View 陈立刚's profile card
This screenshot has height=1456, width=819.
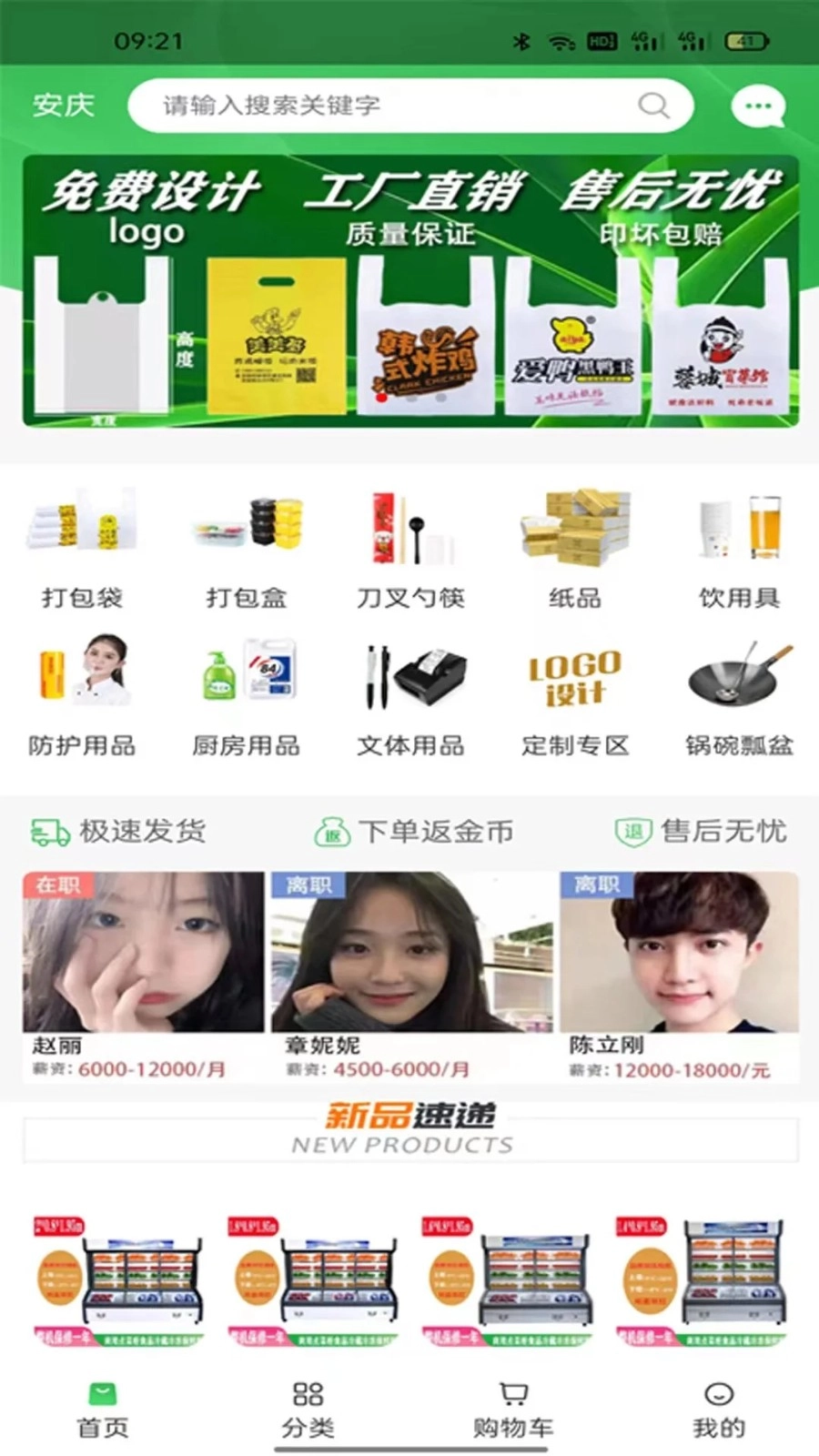tap(679, 974)
